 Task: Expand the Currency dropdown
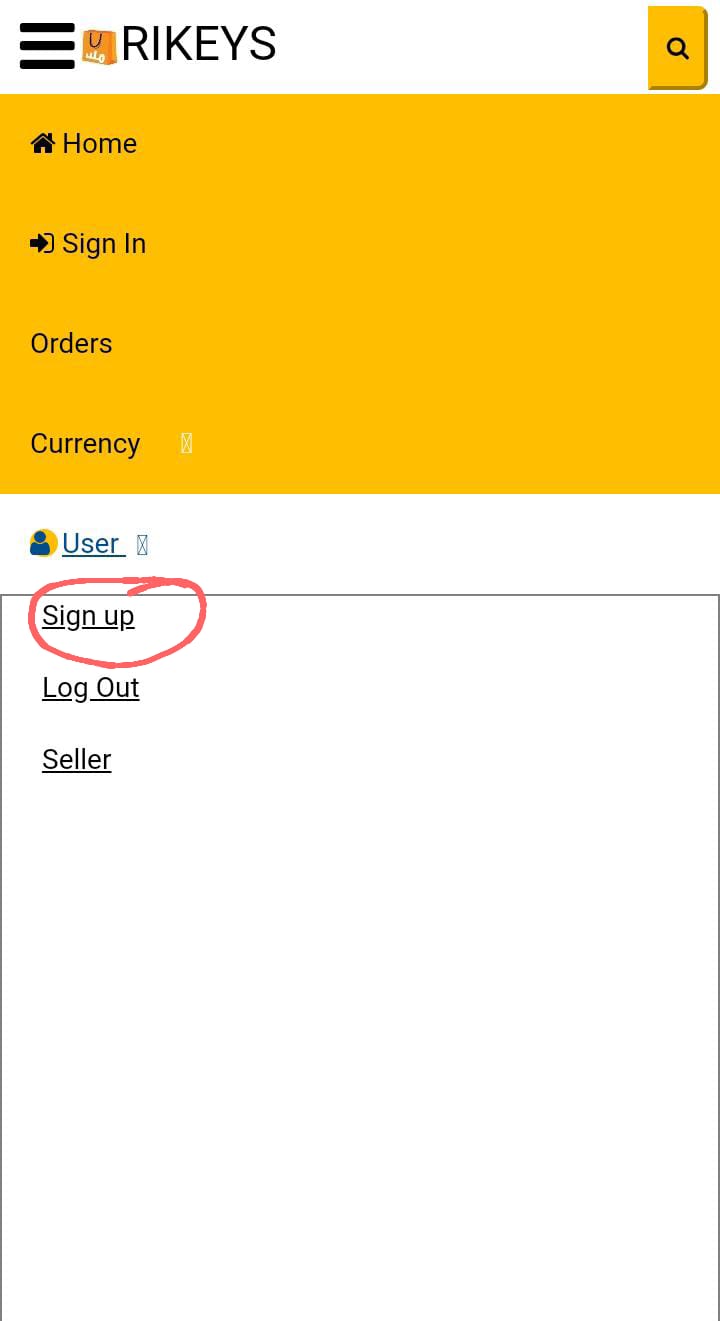point(110,444)
